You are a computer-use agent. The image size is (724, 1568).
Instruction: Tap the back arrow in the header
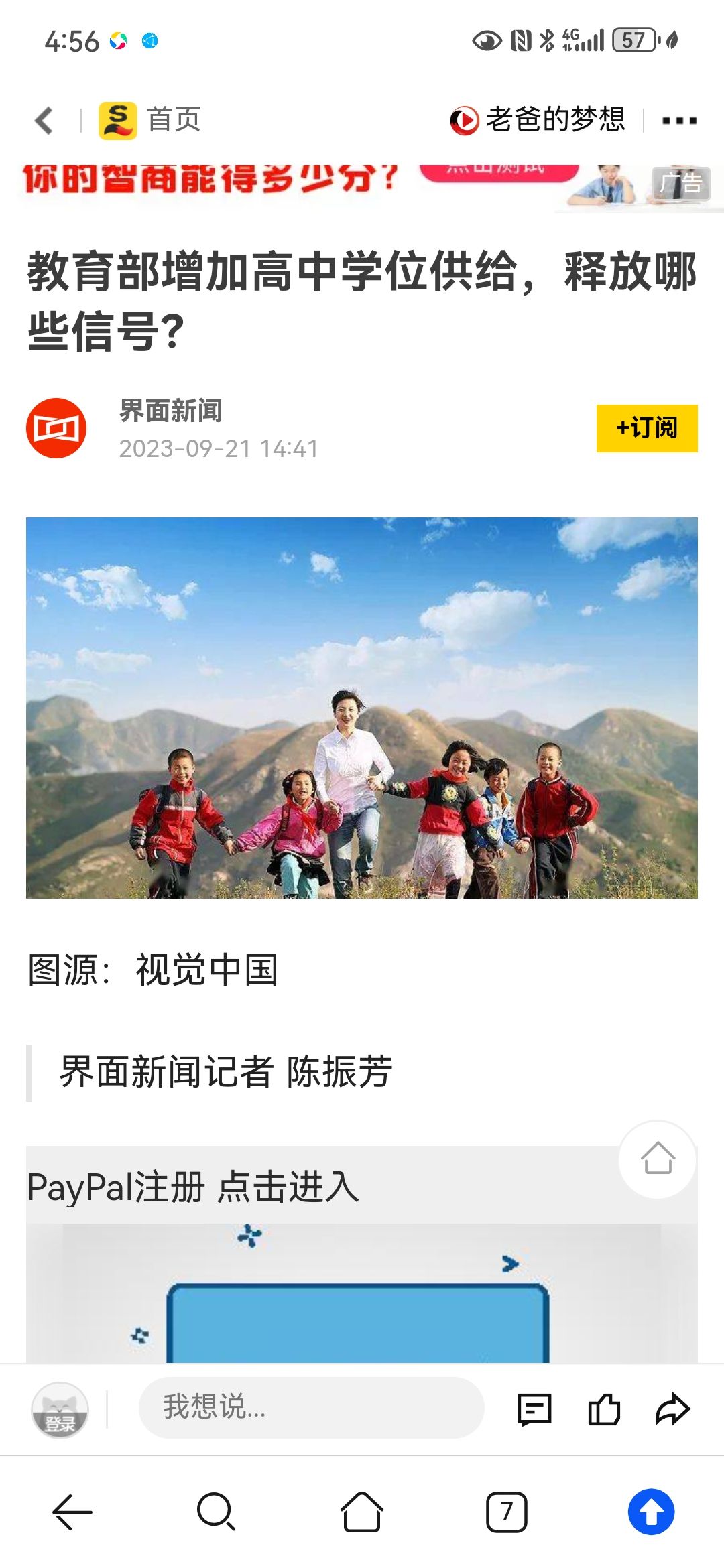click(44, 121)
